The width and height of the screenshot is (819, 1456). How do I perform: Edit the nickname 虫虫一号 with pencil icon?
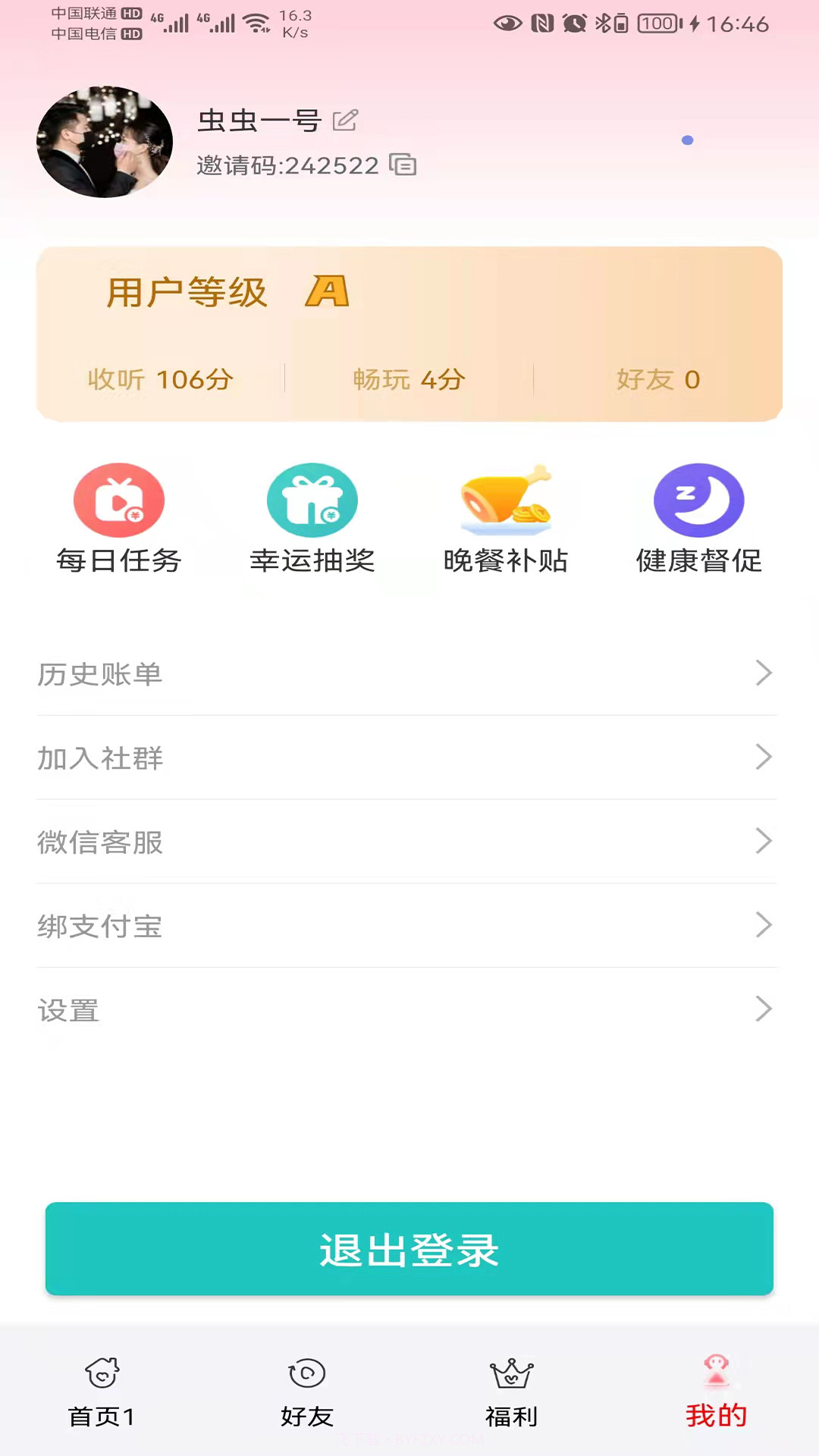[x=345, y=120]
